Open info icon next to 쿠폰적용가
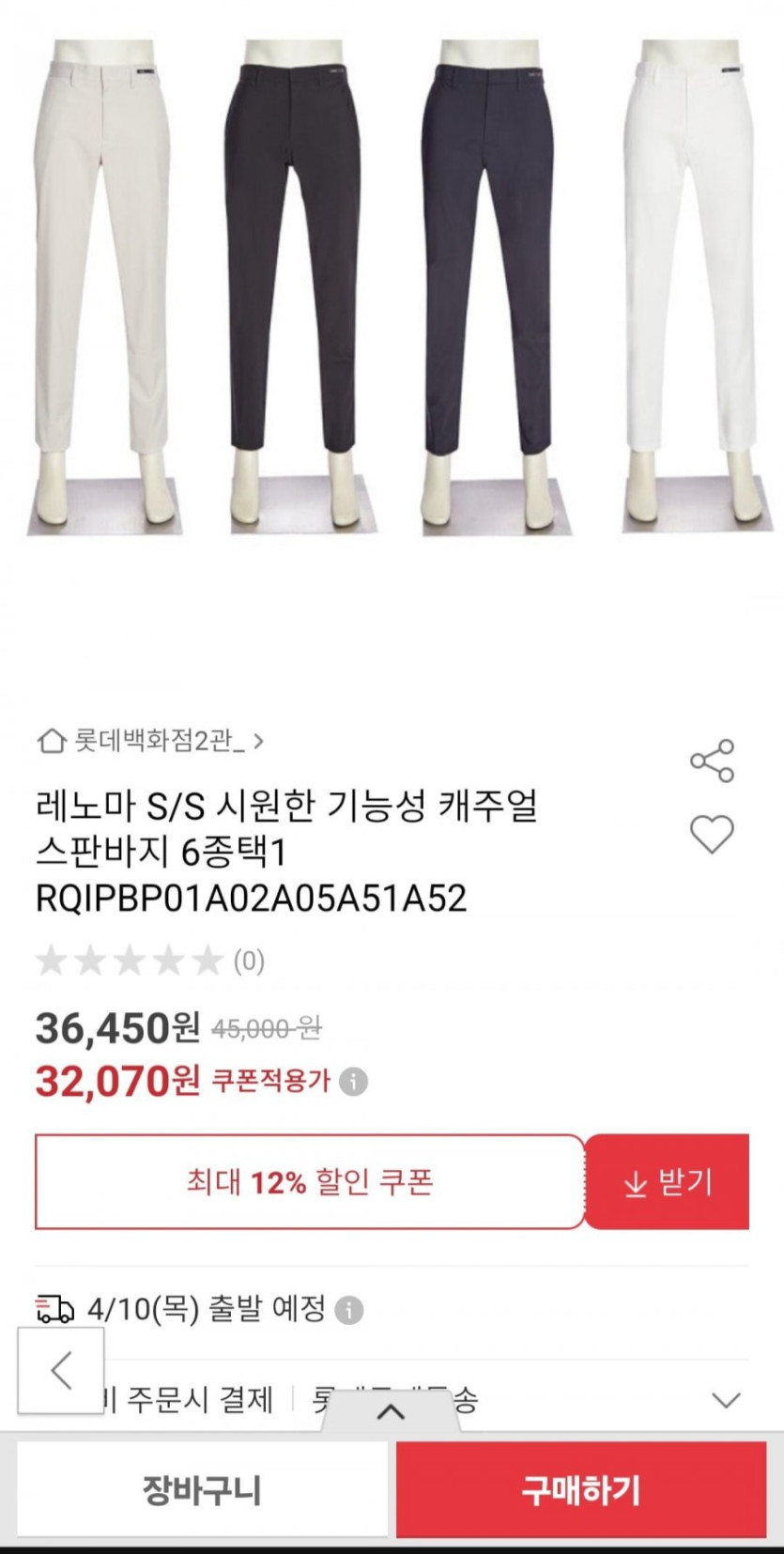784x1554 pixels. [x=353, y=1082]
